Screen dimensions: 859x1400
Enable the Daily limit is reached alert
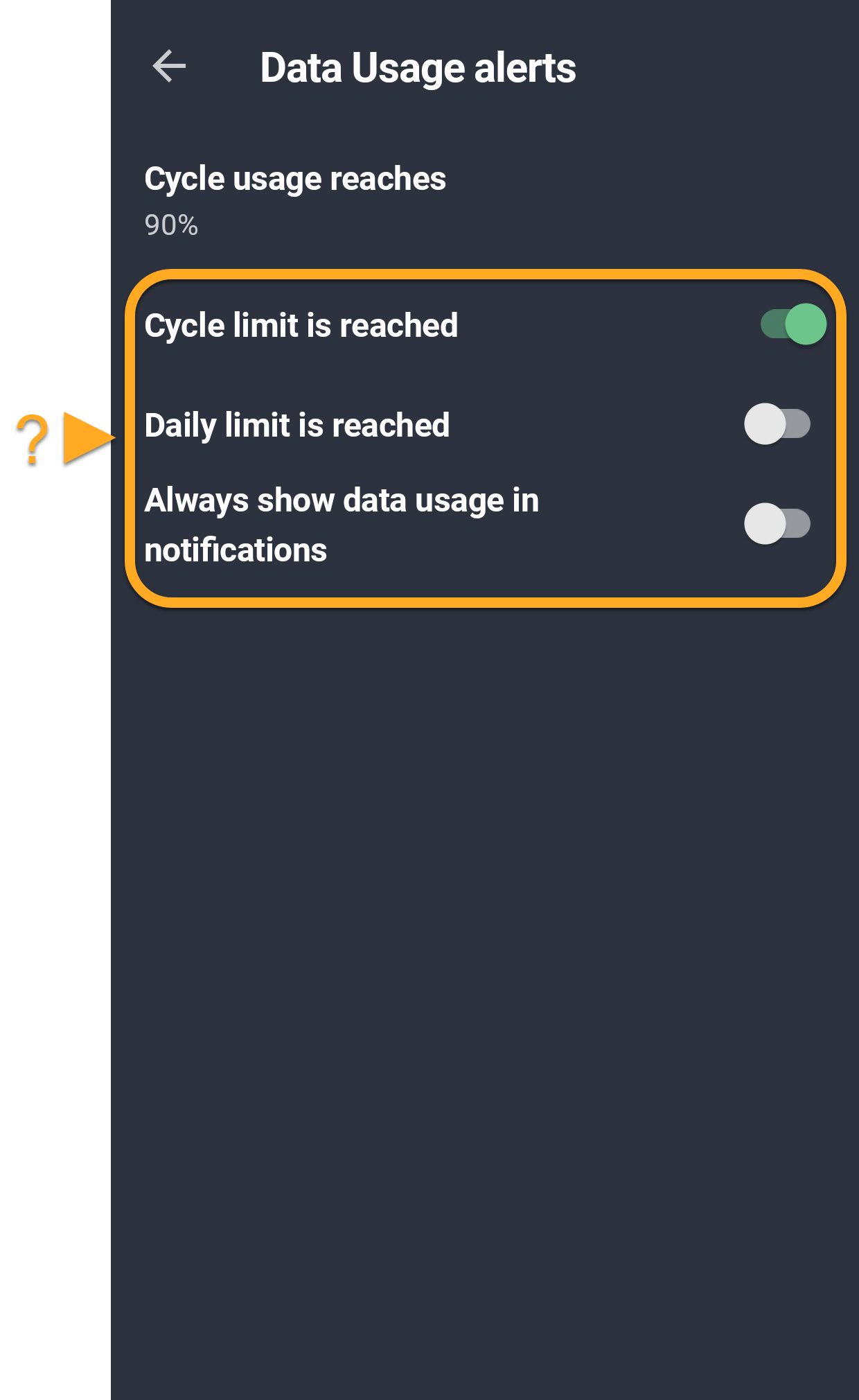click(777, 424)
